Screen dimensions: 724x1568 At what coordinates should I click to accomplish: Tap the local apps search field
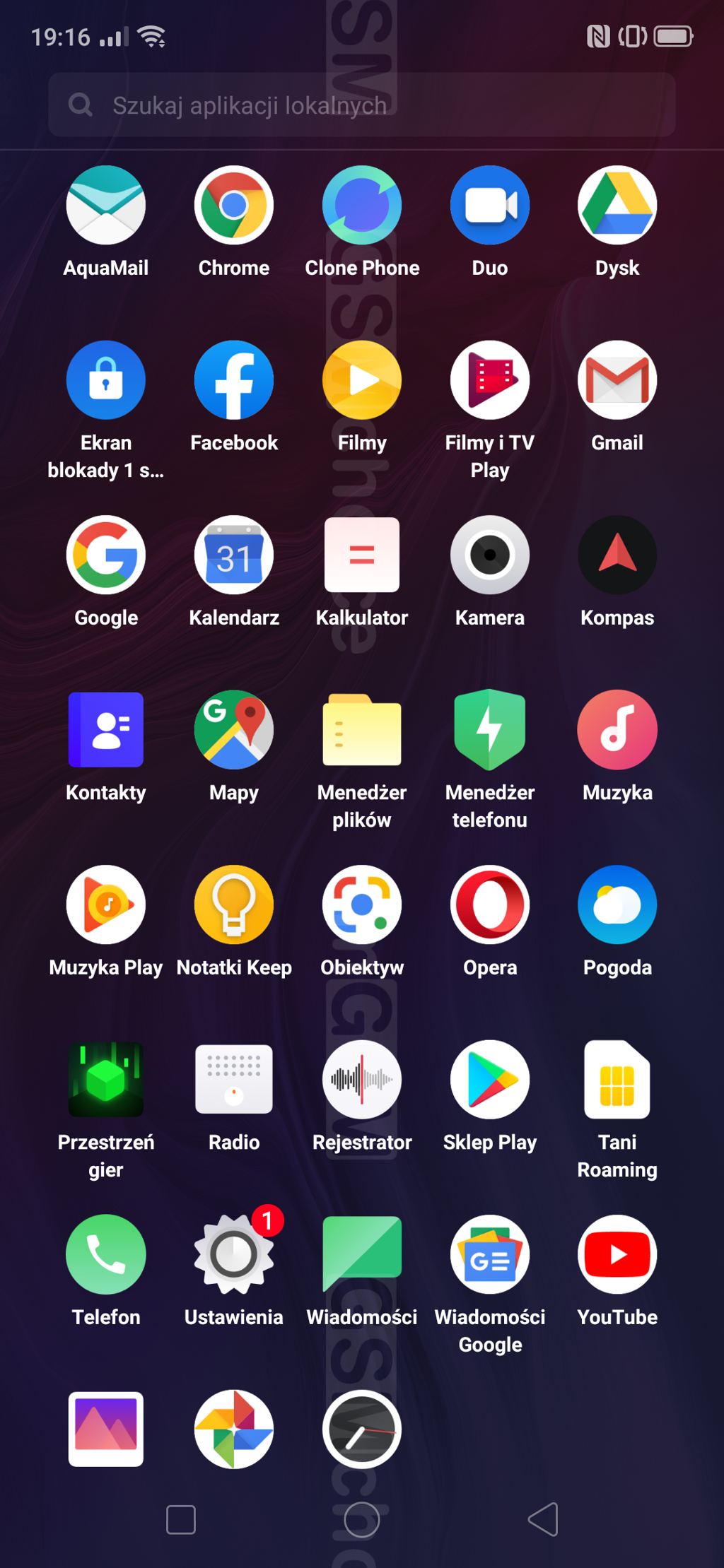click(x=361, y=105)
